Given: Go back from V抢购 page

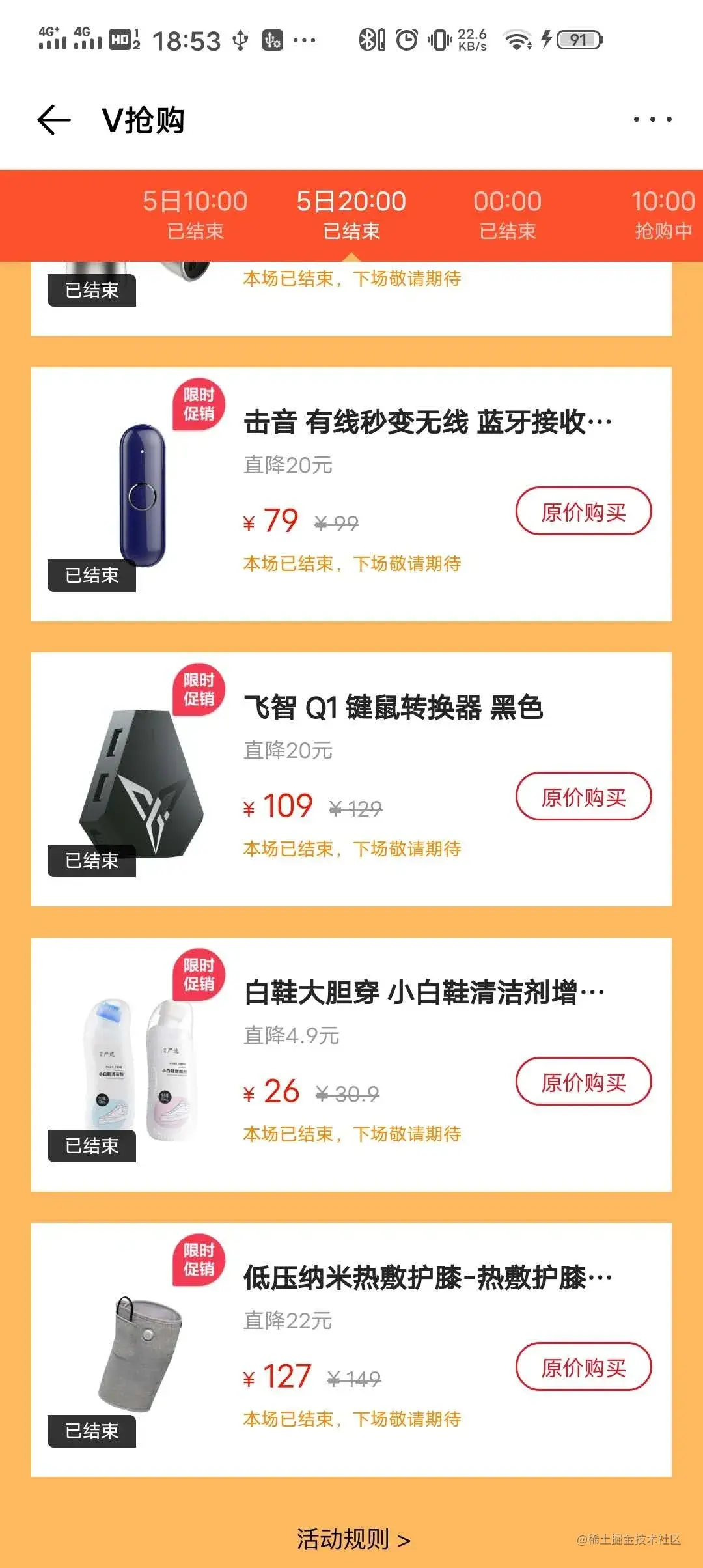Looking at the screenshot, I should click(53, 120).
